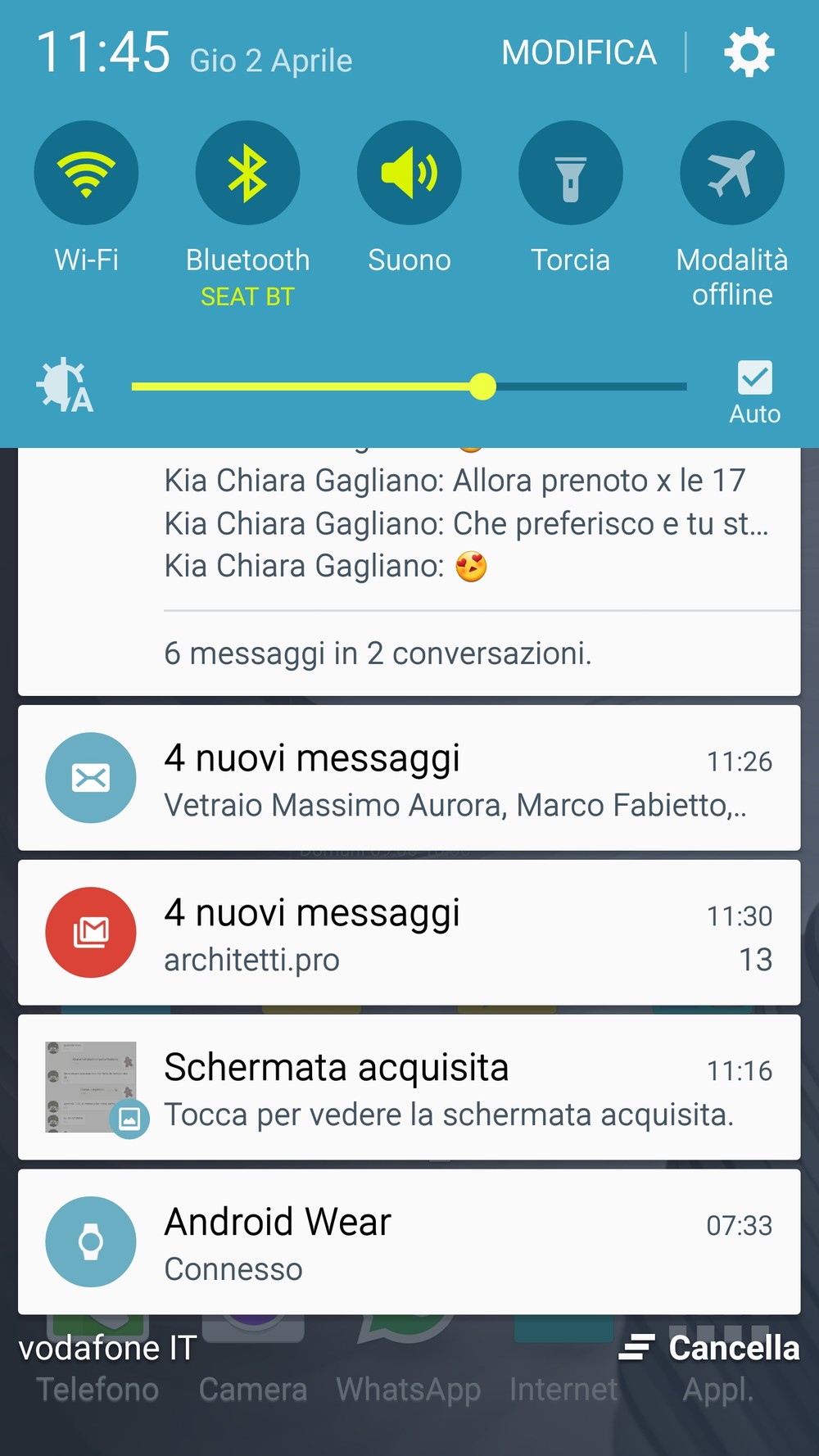Screen dimensions: 819x1456
Task: Toggle the Suono sound mode
Action: point(409,173)
